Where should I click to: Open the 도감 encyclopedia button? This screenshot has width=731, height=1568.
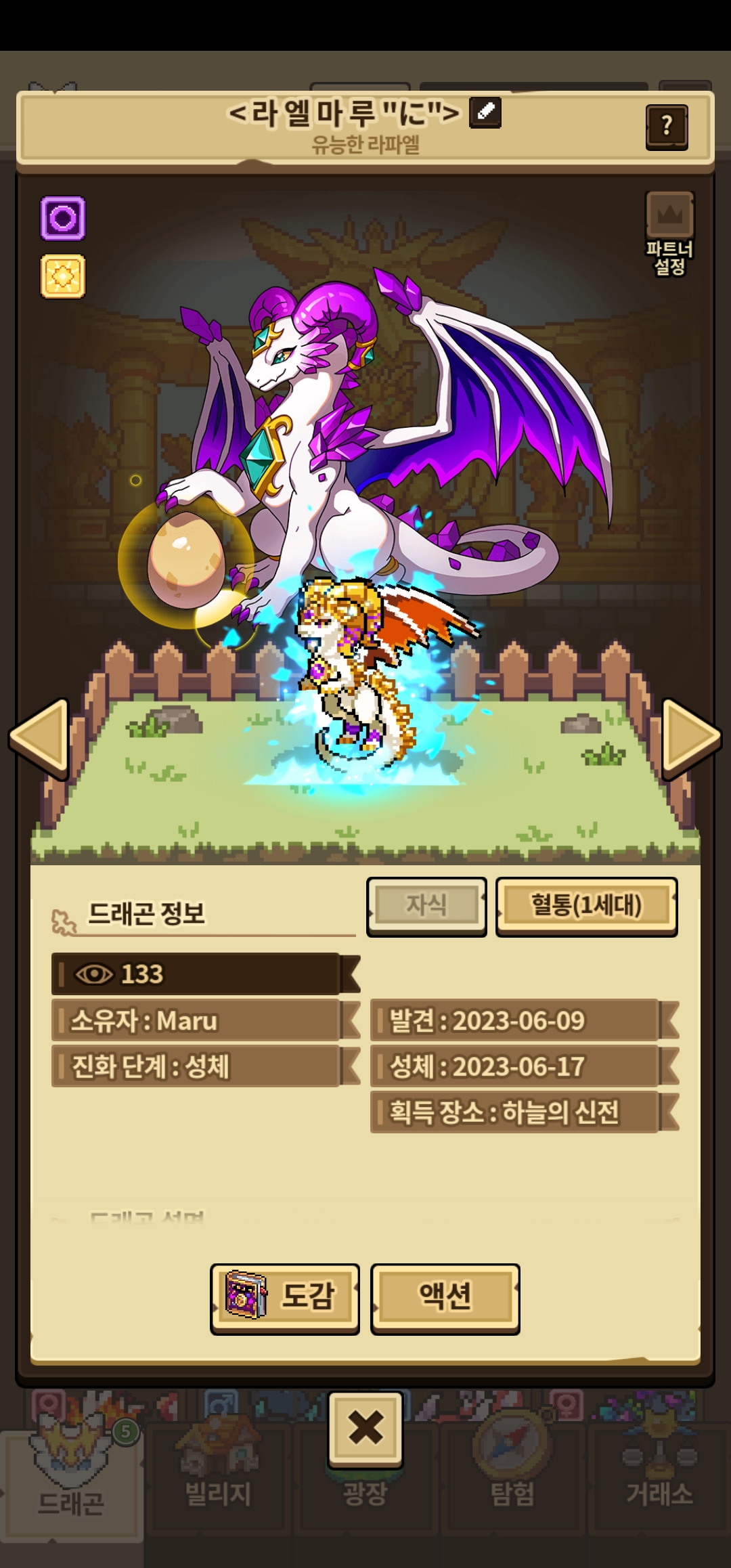click(285, 1299)
